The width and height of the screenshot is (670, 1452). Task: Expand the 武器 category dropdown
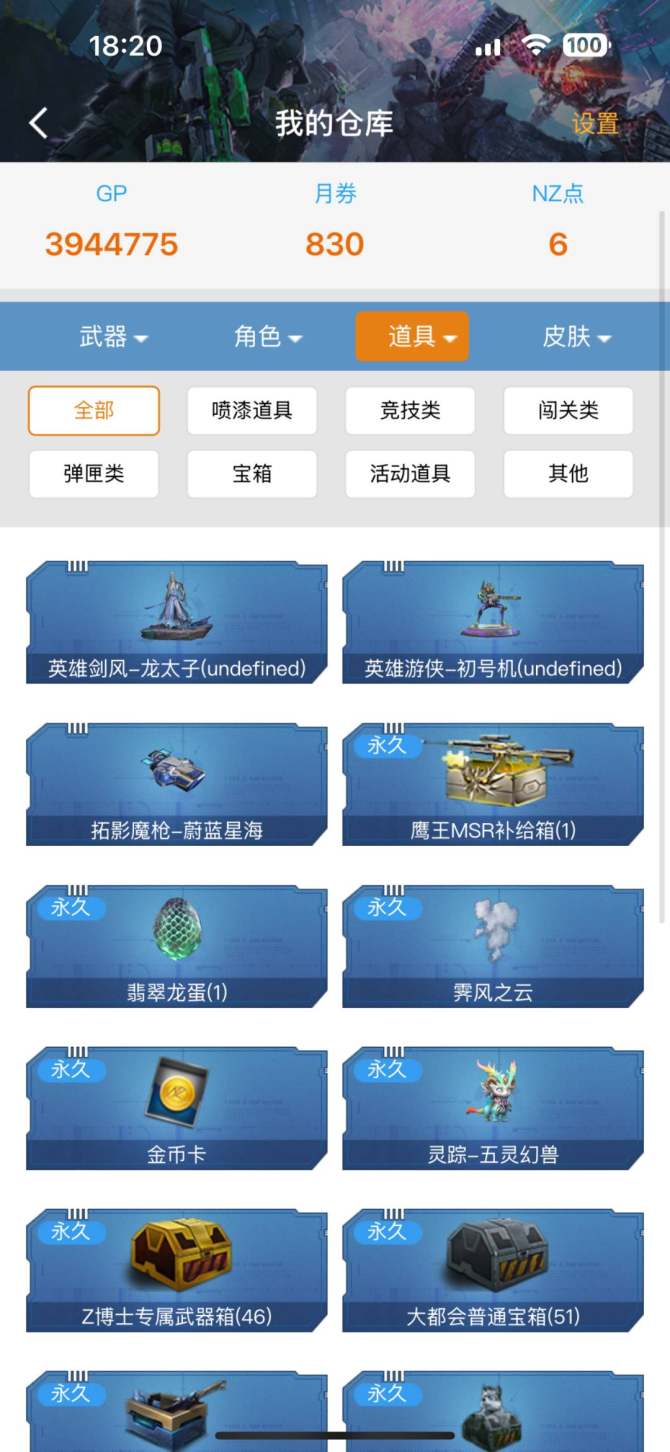click(x=113, y=337)
